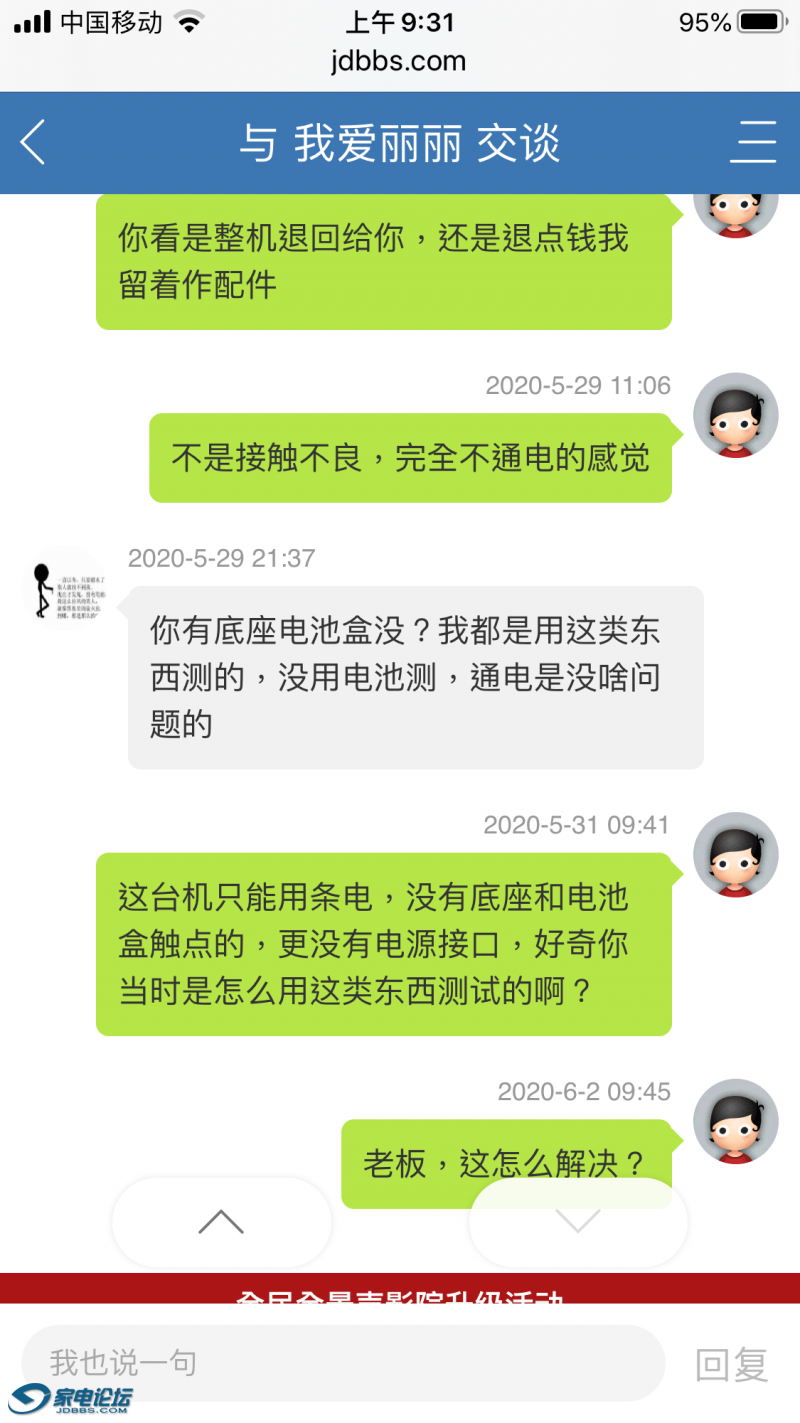800x1423 pixels.
Task: Tap your own avatar beside the latest message
Action: [736, 1120]
